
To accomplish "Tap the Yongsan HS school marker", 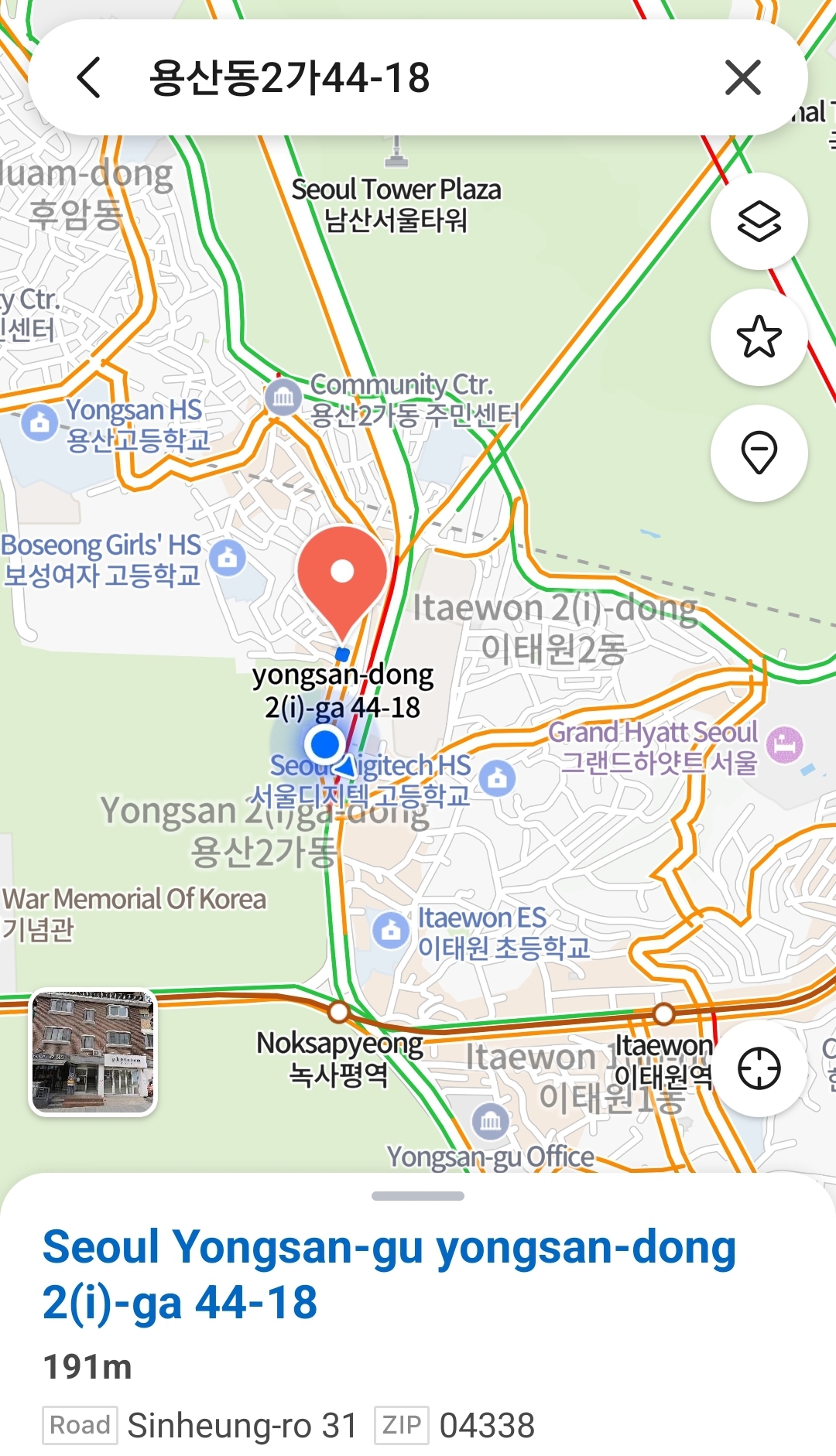I will tap(39, 422).
